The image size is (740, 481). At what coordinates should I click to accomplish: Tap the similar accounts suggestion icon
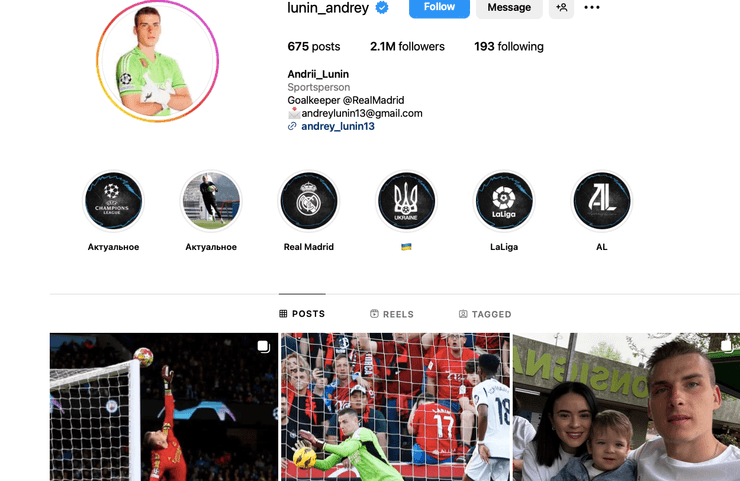coord(561,8)
